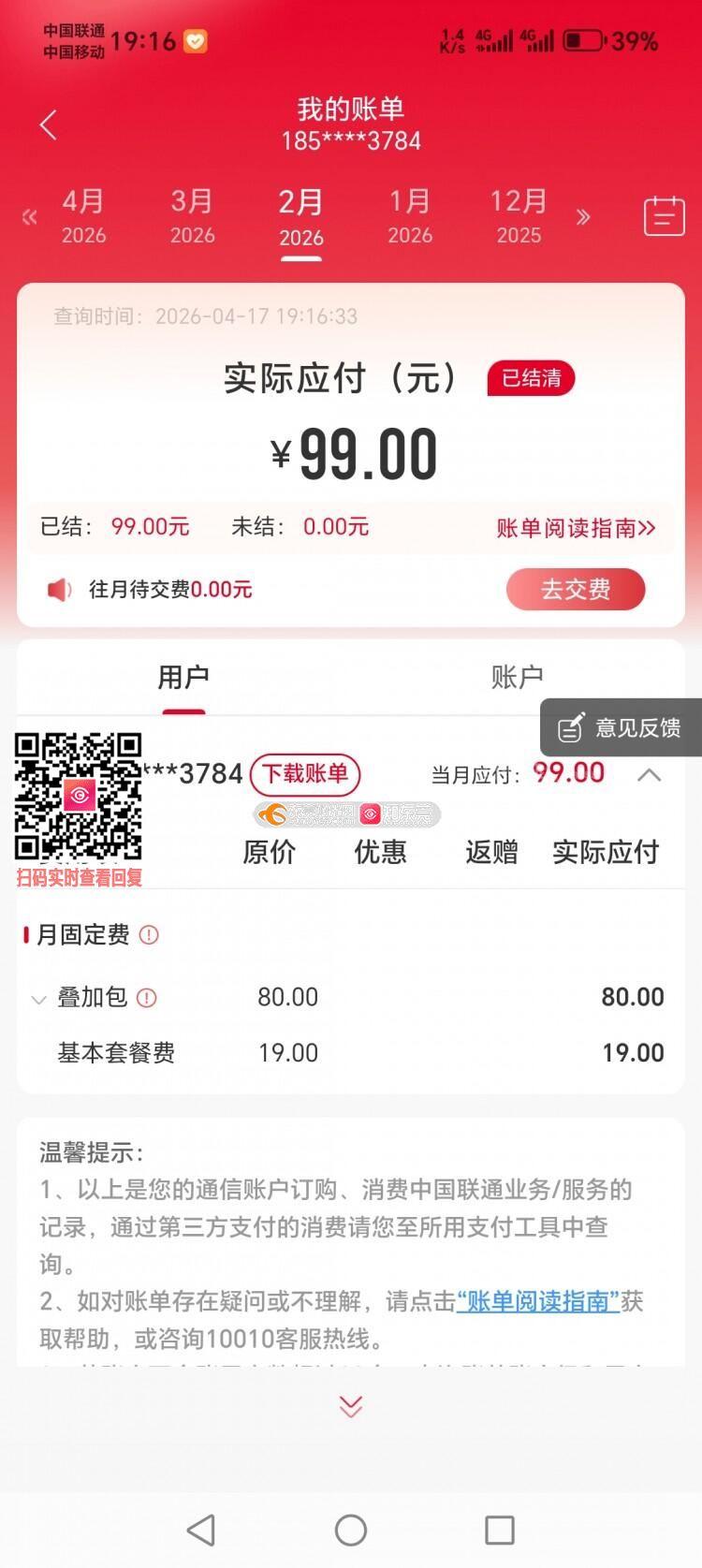Expand more tips with the down chevrons
Screen dimensions: 702x1568
coord(351,1406)
